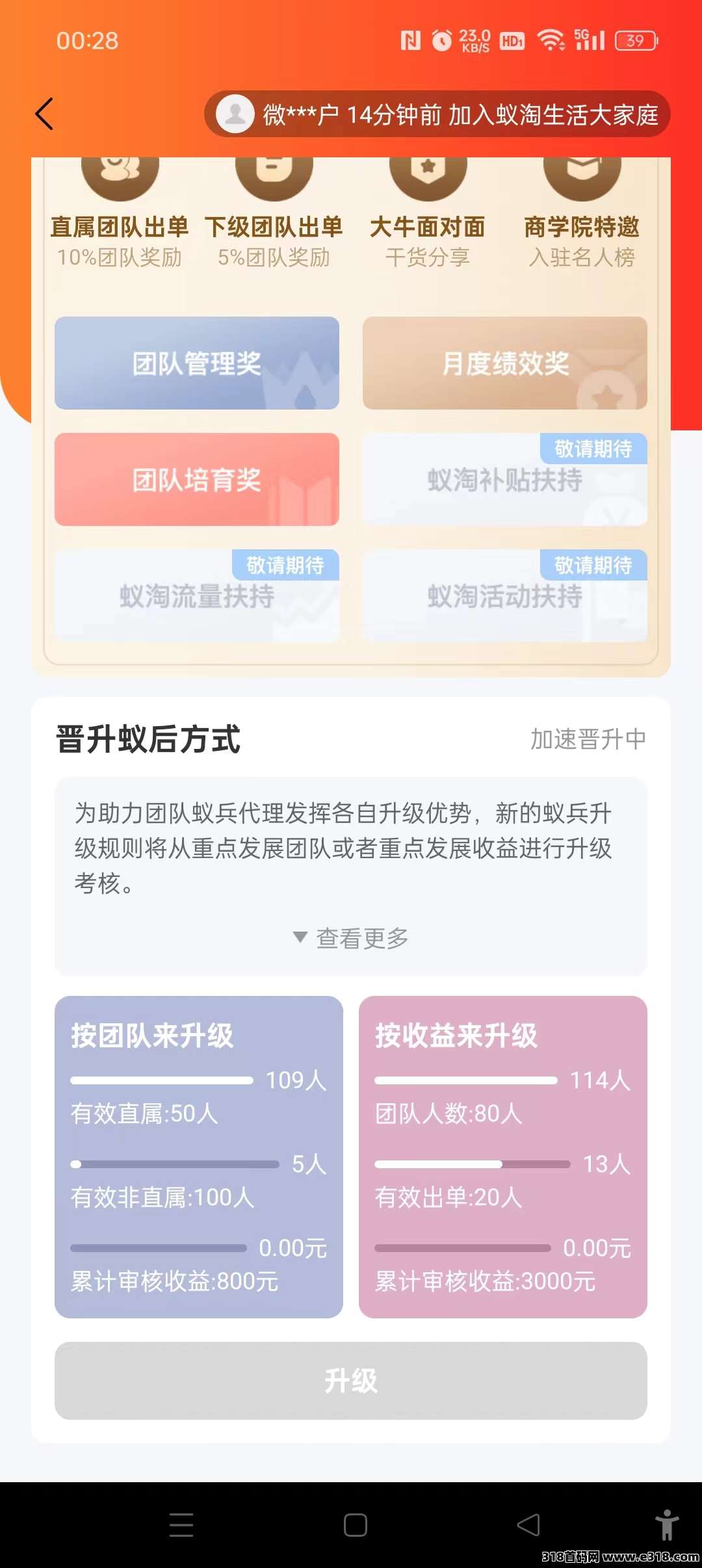The width and height of the screenshot is (702, 1568).
Task: Select the 按收益来升级 panel
Action: pyautogui.click(x=504, y=1157)
